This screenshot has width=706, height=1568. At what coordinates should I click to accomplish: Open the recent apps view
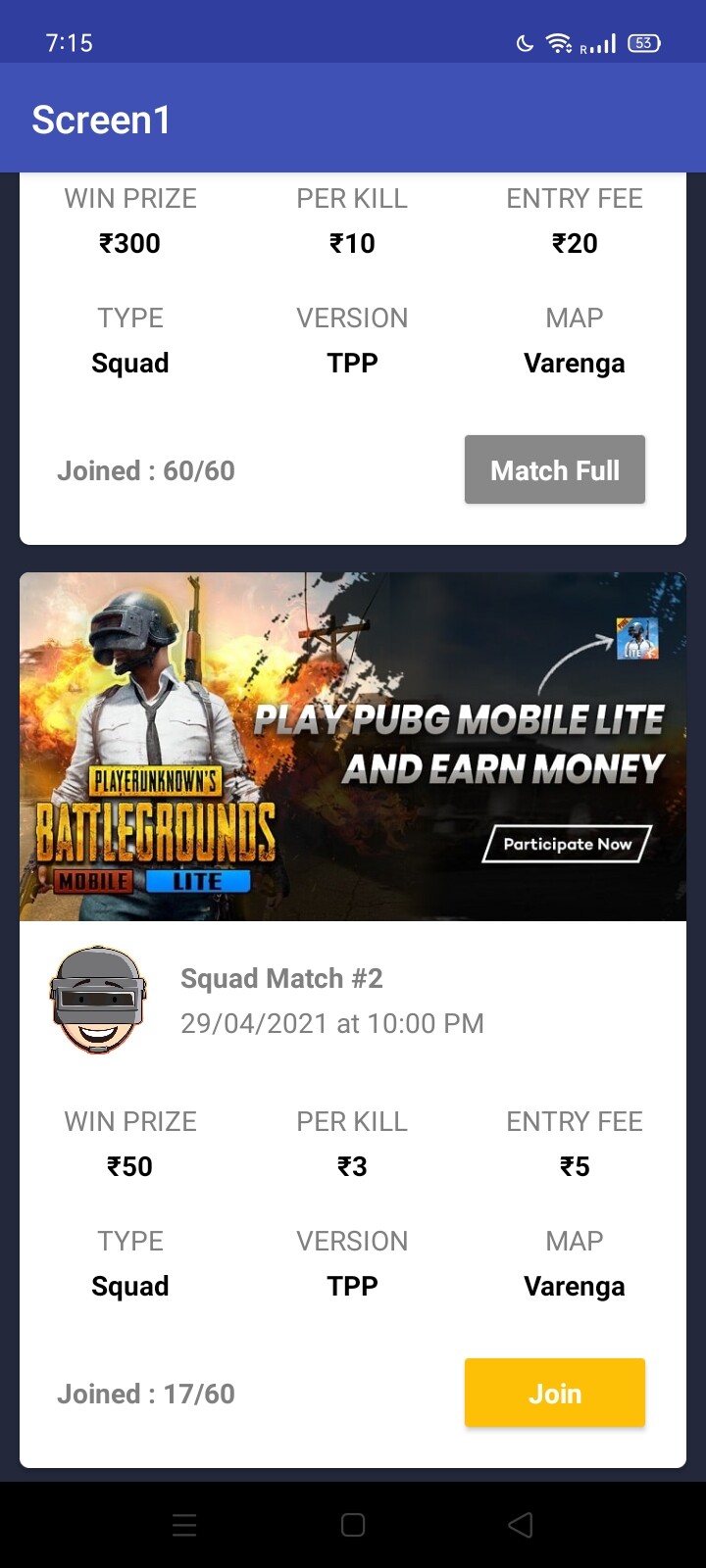(184, 1525)
